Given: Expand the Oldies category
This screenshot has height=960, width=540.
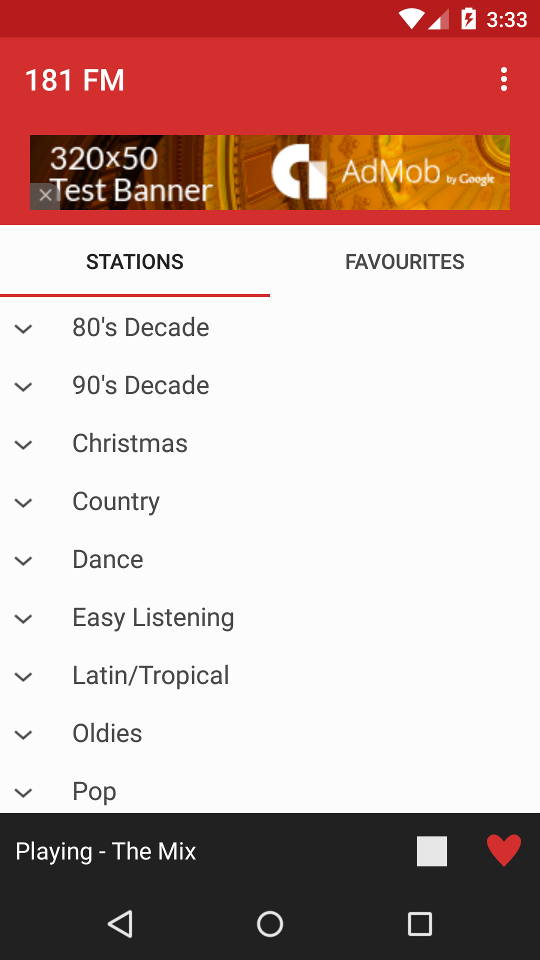Looking at the screenshot, I should [270, 733].
